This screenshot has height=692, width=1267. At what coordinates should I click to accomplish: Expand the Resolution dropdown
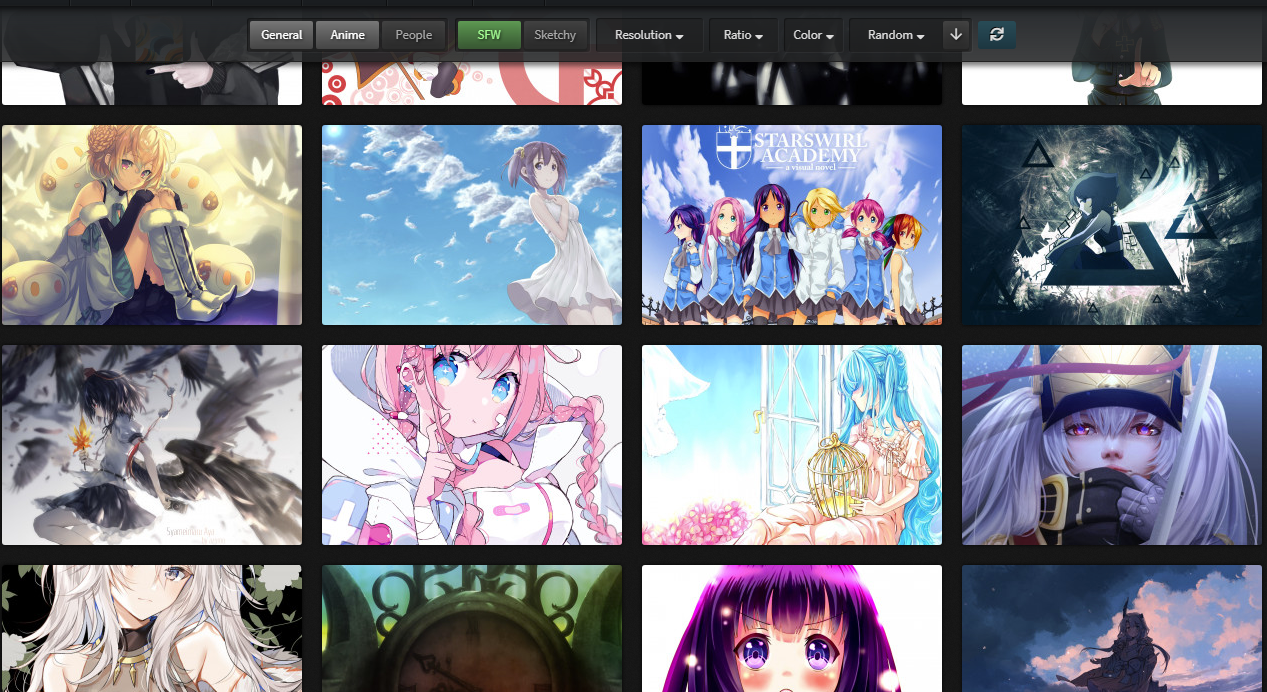[x=649, y=35]
